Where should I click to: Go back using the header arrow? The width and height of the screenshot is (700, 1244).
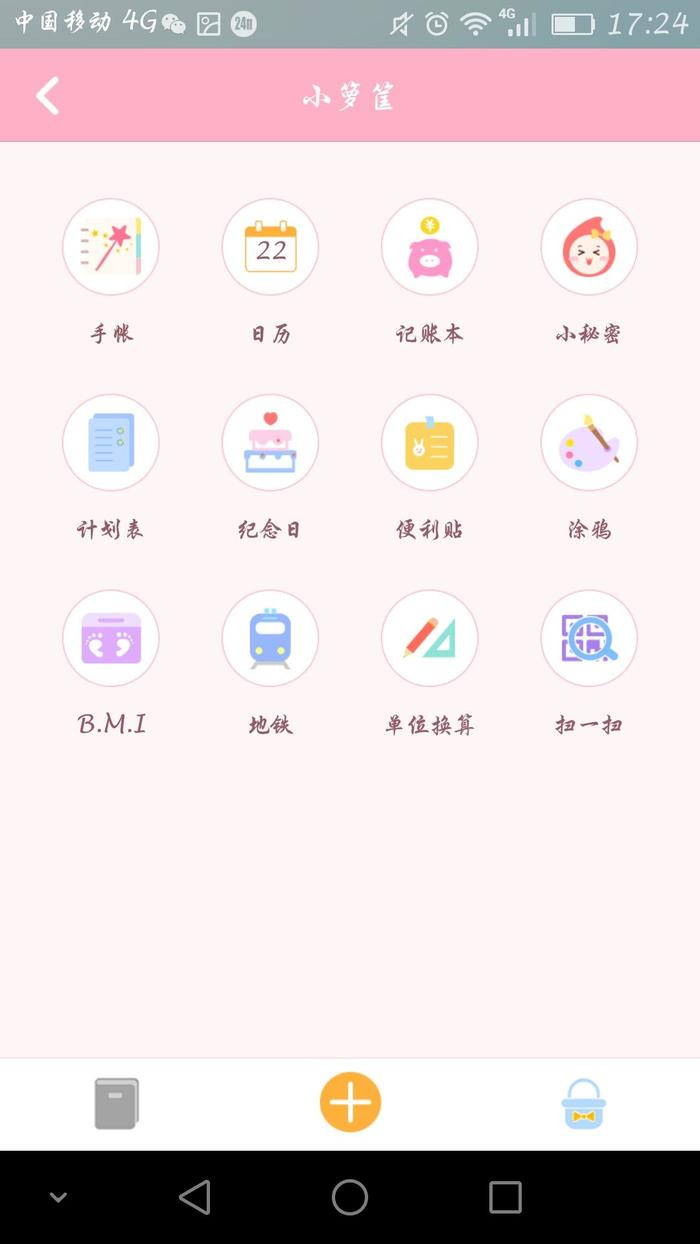click(x=48, y=96)
